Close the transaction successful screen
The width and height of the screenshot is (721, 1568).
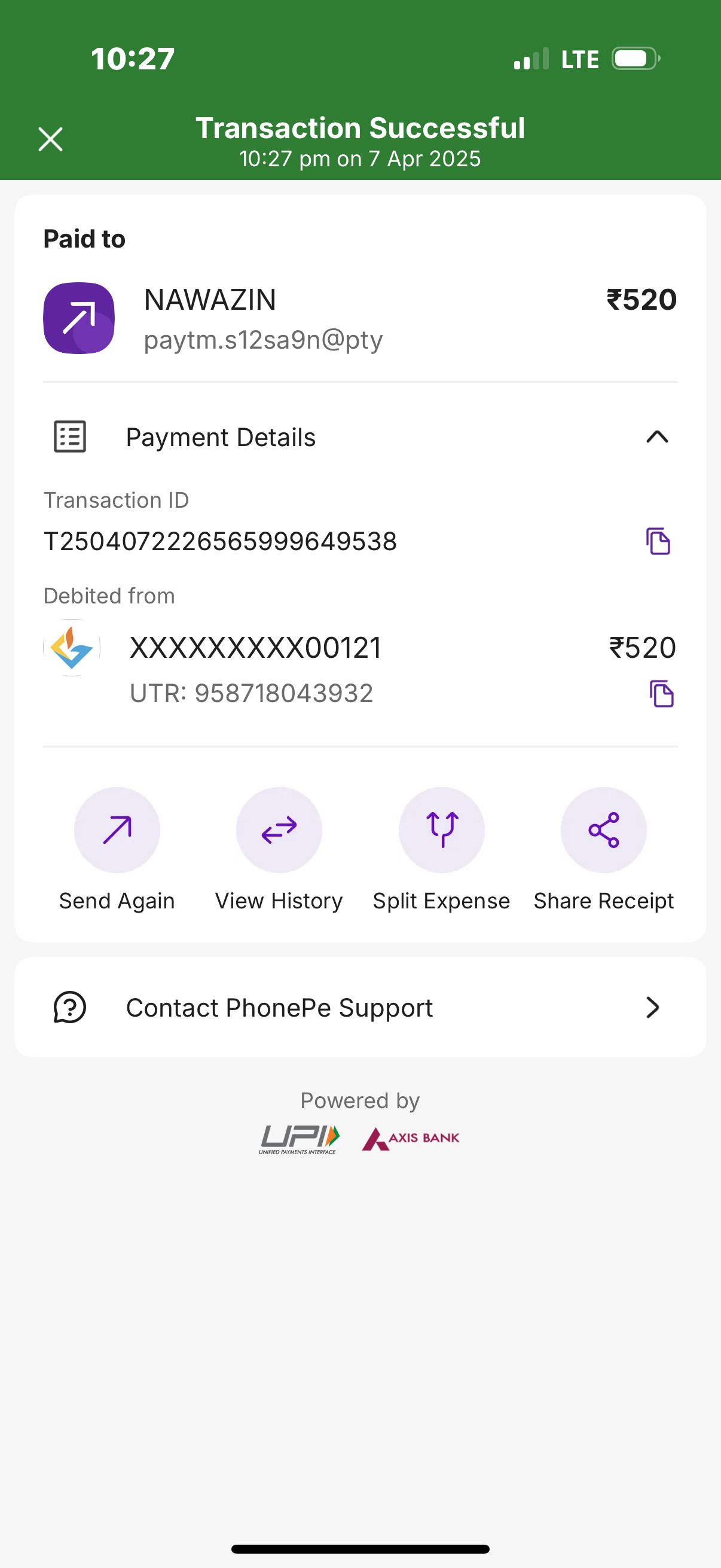pos(50,139)
